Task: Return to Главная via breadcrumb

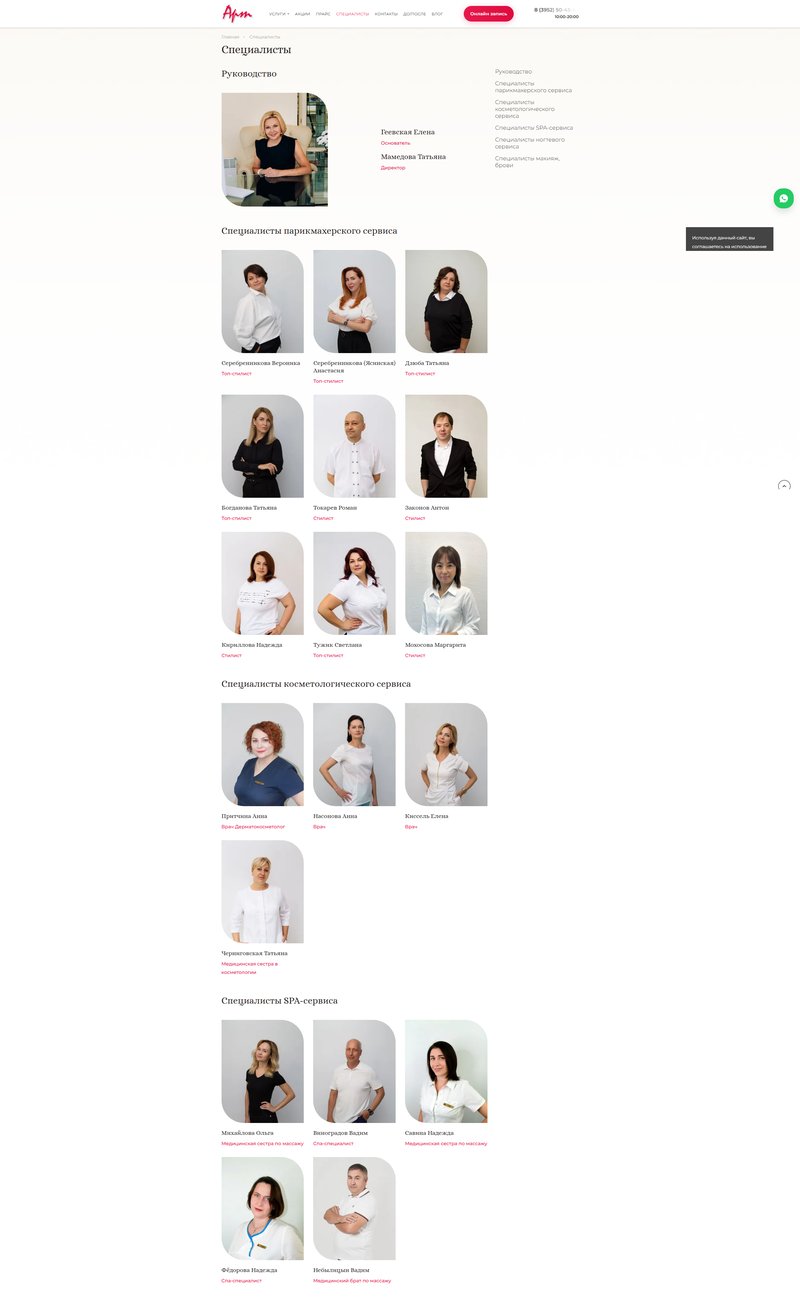Action: (230, 37)
